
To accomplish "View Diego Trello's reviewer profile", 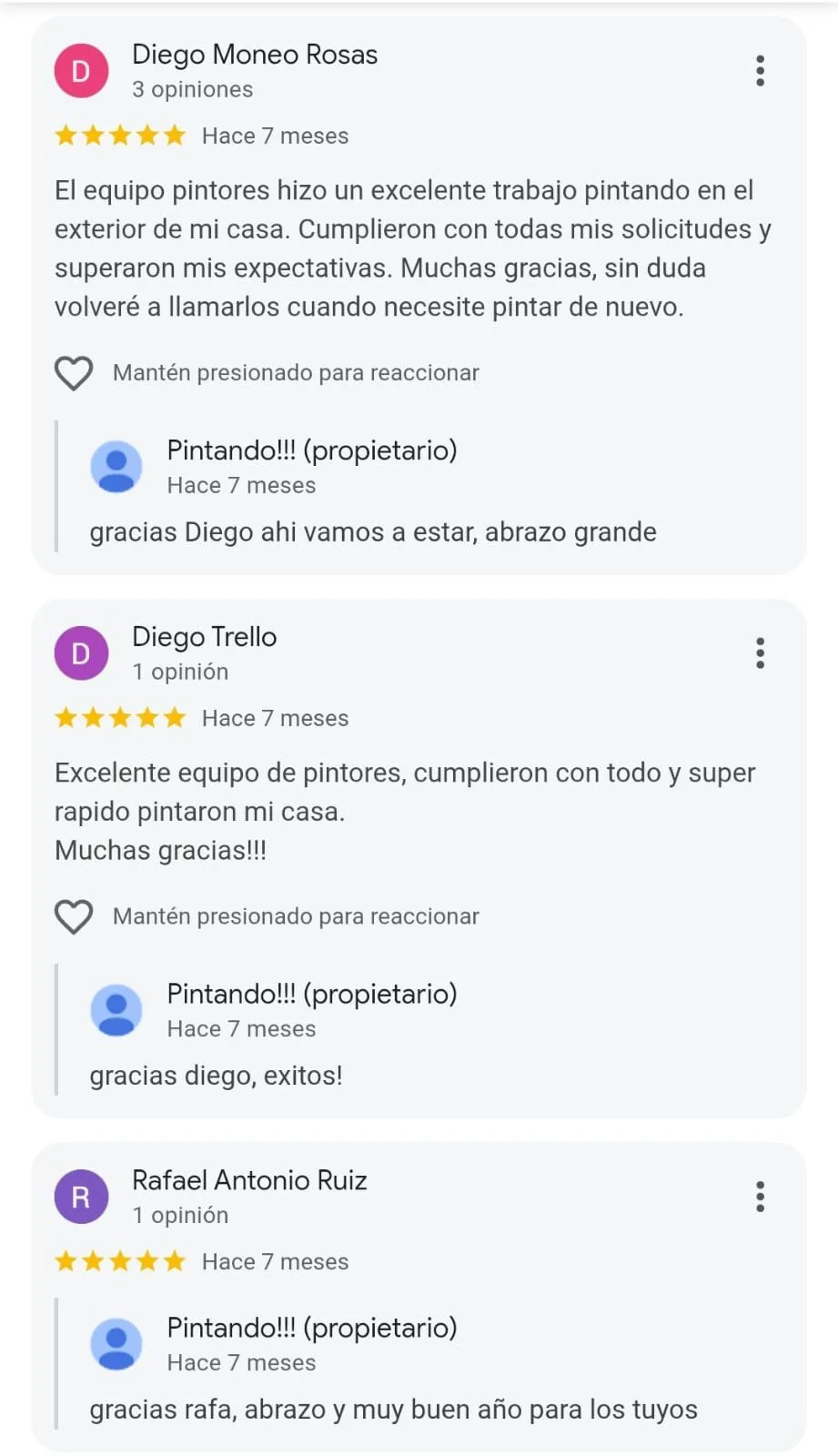I will (204, 637).
